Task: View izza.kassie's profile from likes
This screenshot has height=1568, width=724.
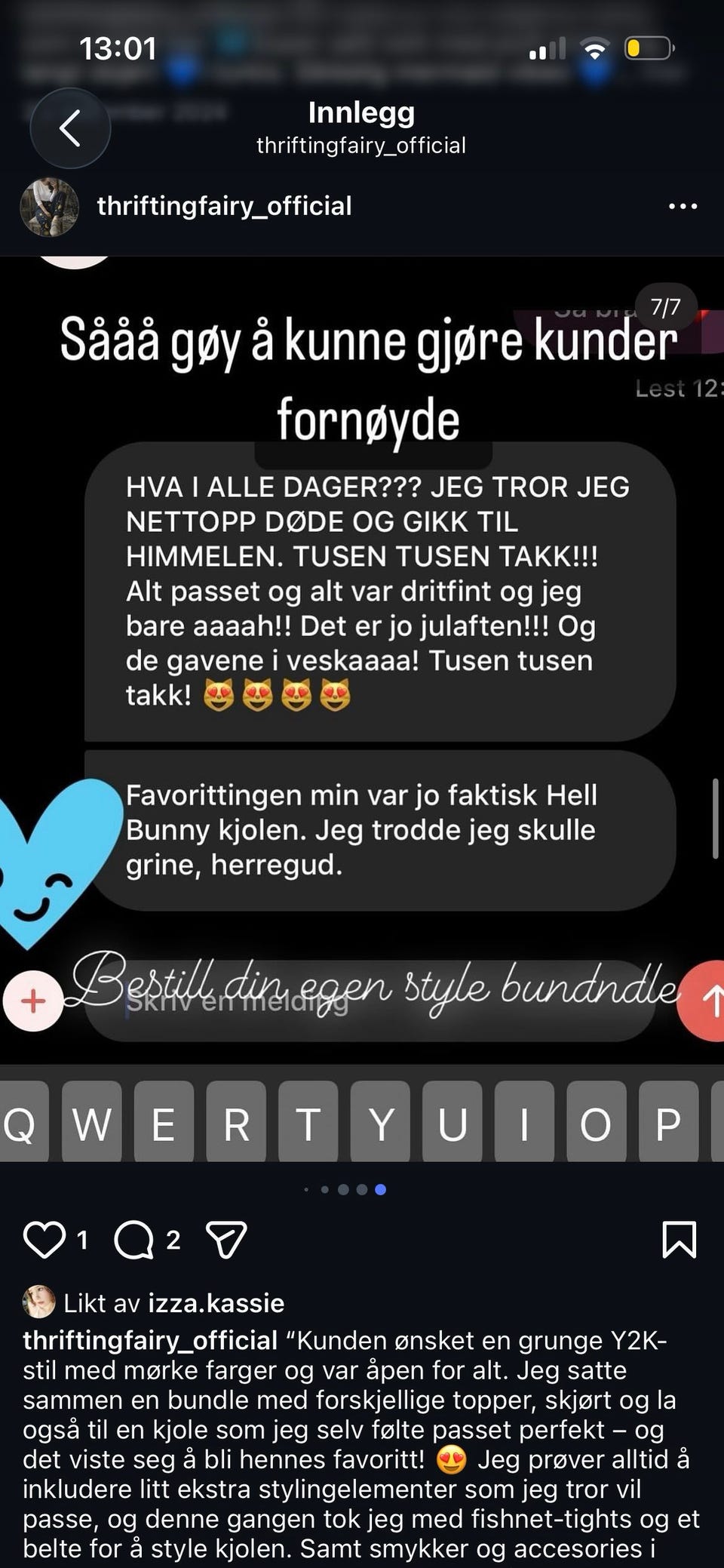Action: coord(216,1303)
